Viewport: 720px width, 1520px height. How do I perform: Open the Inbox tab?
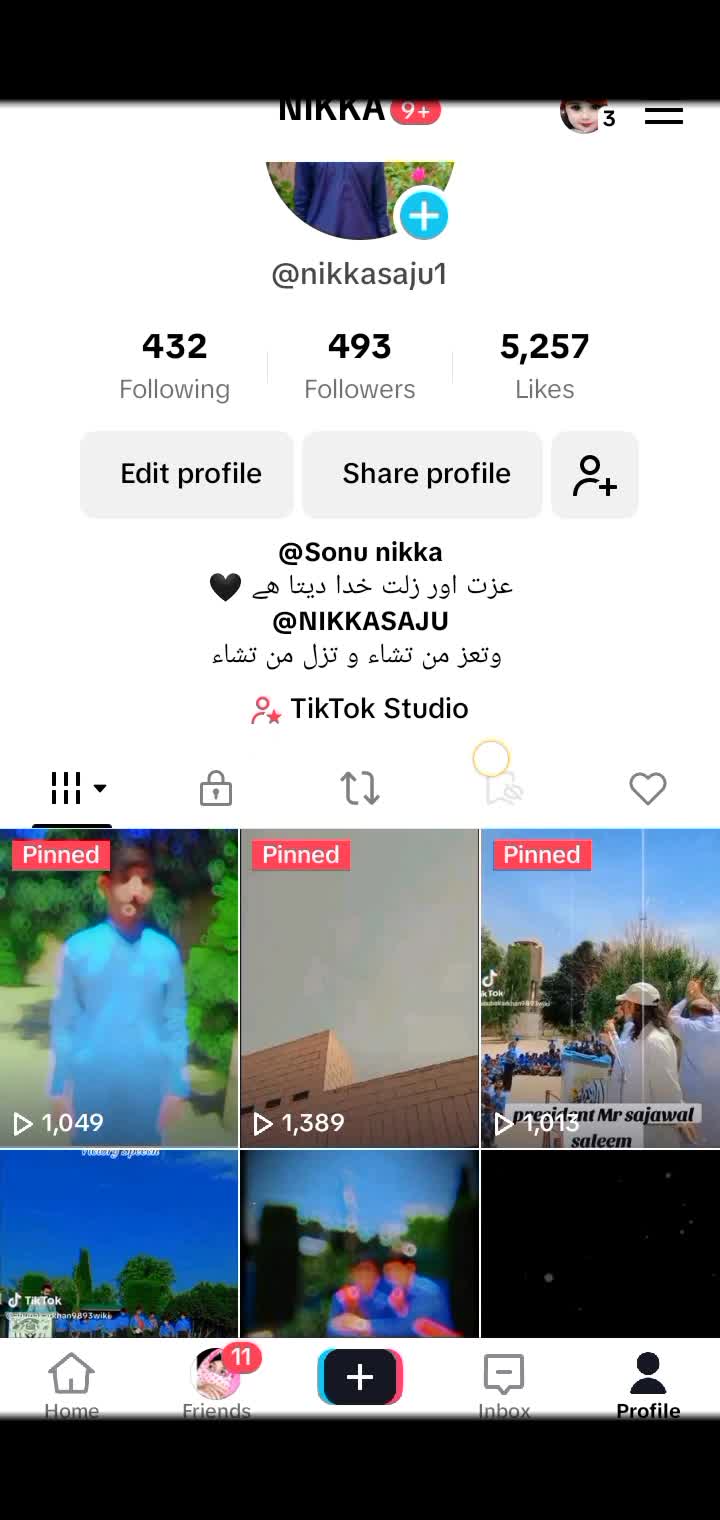[x=504, y=1383]
